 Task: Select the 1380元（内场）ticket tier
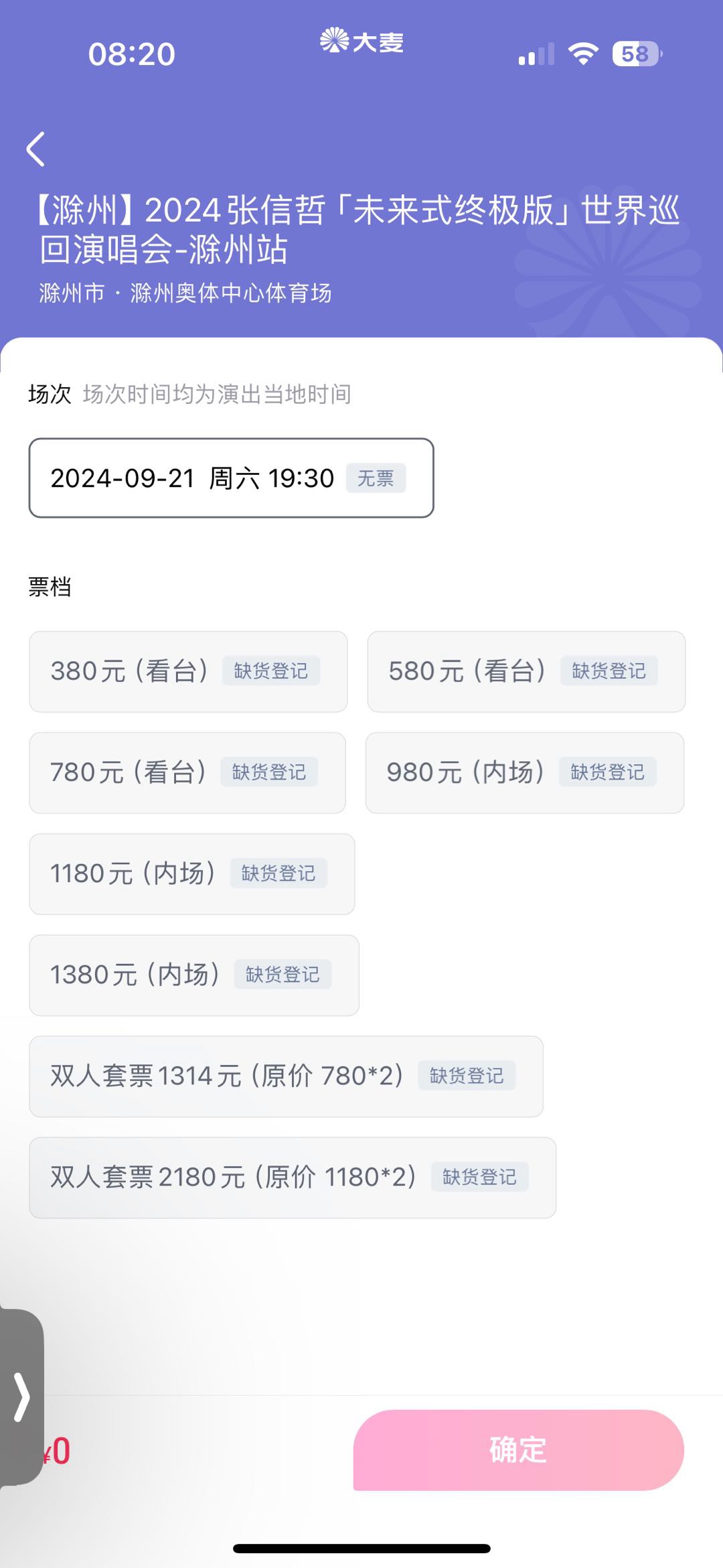click(194, 975)
